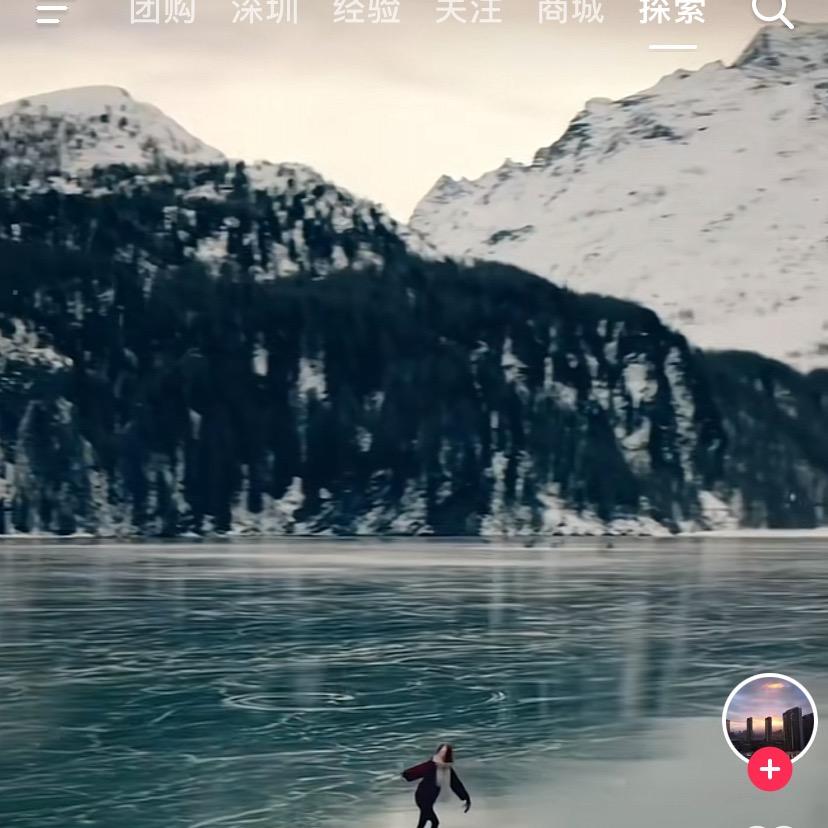Select the 商城 tab
The width and height of the screenshot is (828, 828).
point(571,12)
